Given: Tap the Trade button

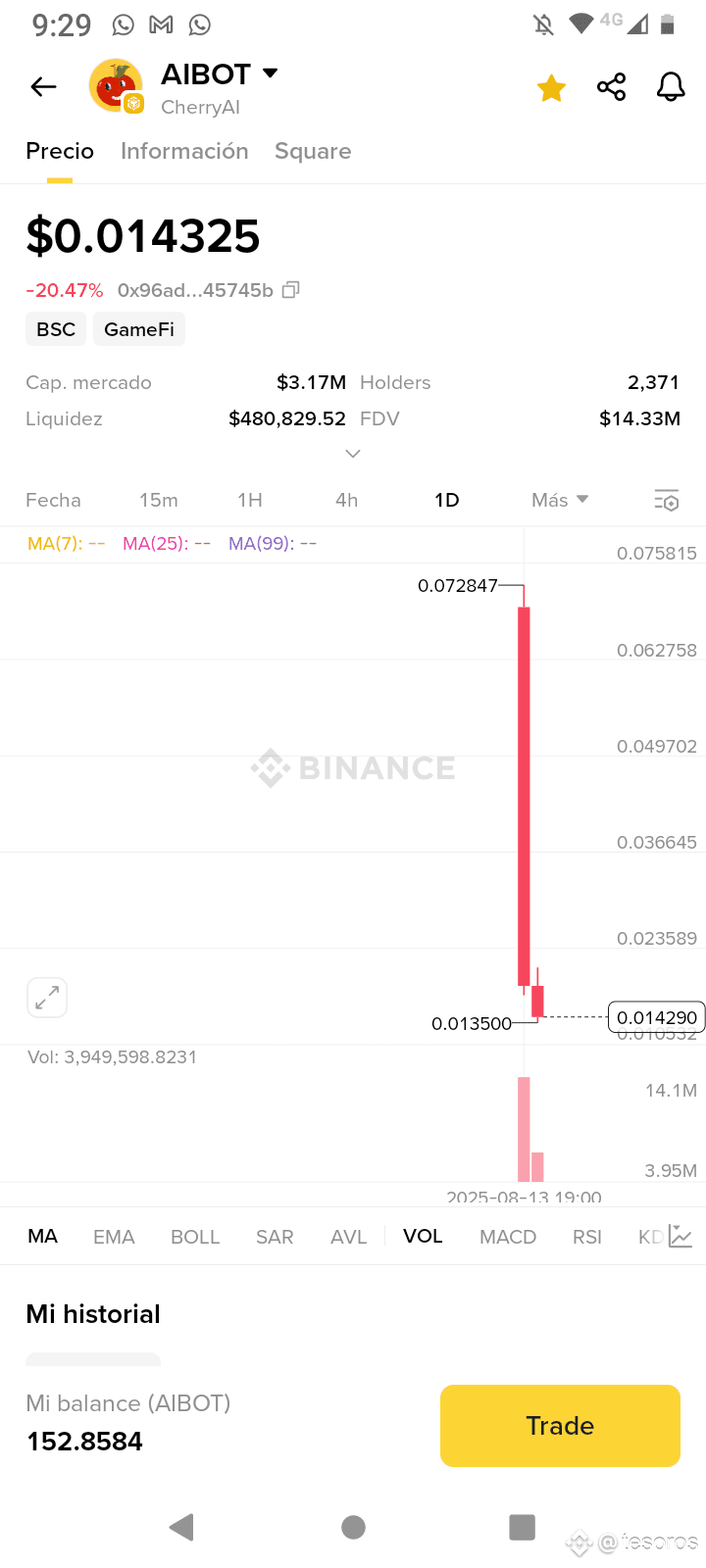Looking at the screenshot, I should [560, 1426].
